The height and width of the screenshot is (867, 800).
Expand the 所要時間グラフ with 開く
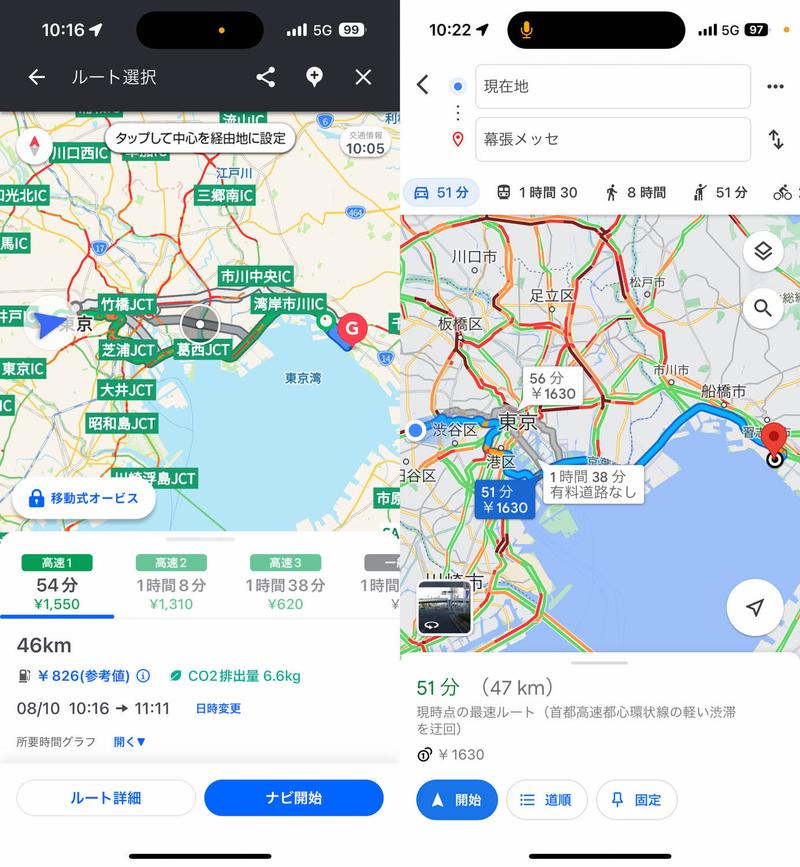point(129,742)
